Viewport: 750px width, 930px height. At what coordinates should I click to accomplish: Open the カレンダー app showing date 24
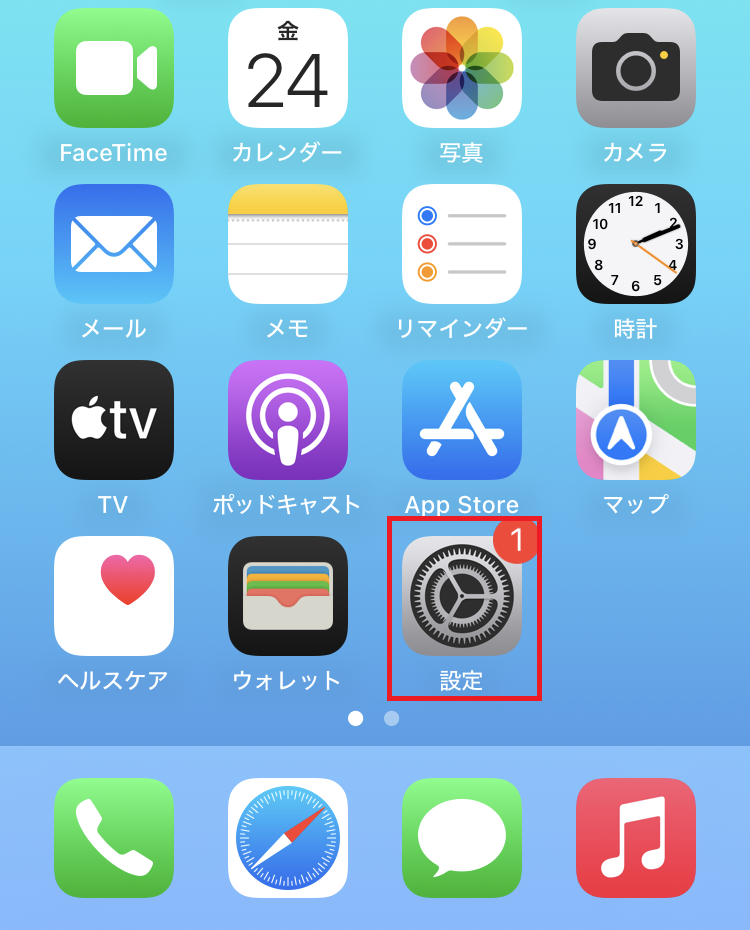(x=288, y=68)
